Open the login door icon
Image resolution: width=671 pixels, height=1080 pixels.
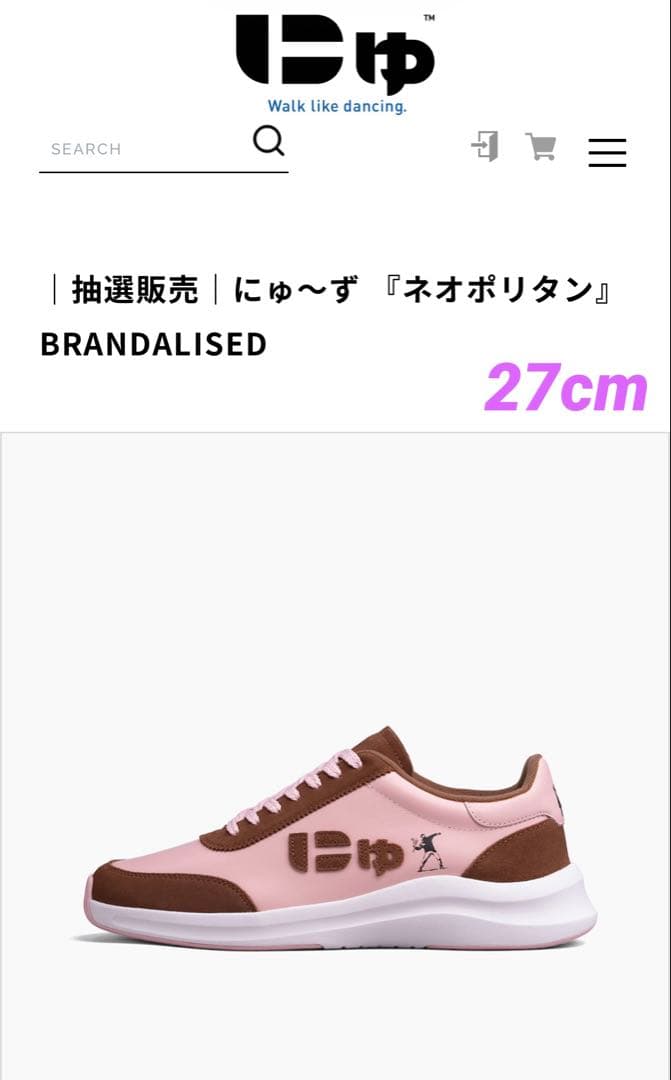tap(485, 146)
